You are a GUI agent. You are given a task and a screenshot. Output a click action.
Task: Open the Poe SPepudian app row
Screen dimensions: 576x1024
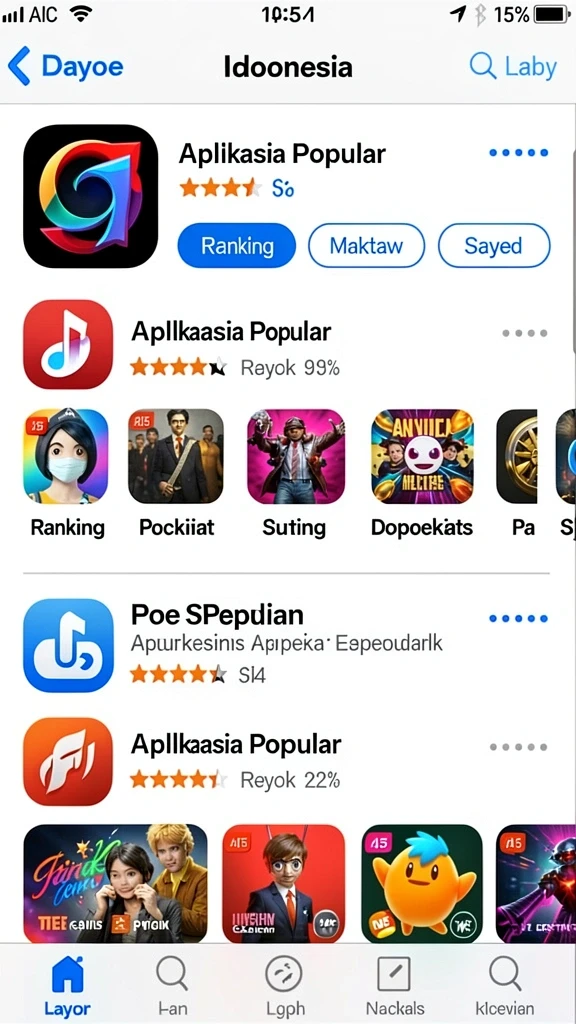click(286, 645)
